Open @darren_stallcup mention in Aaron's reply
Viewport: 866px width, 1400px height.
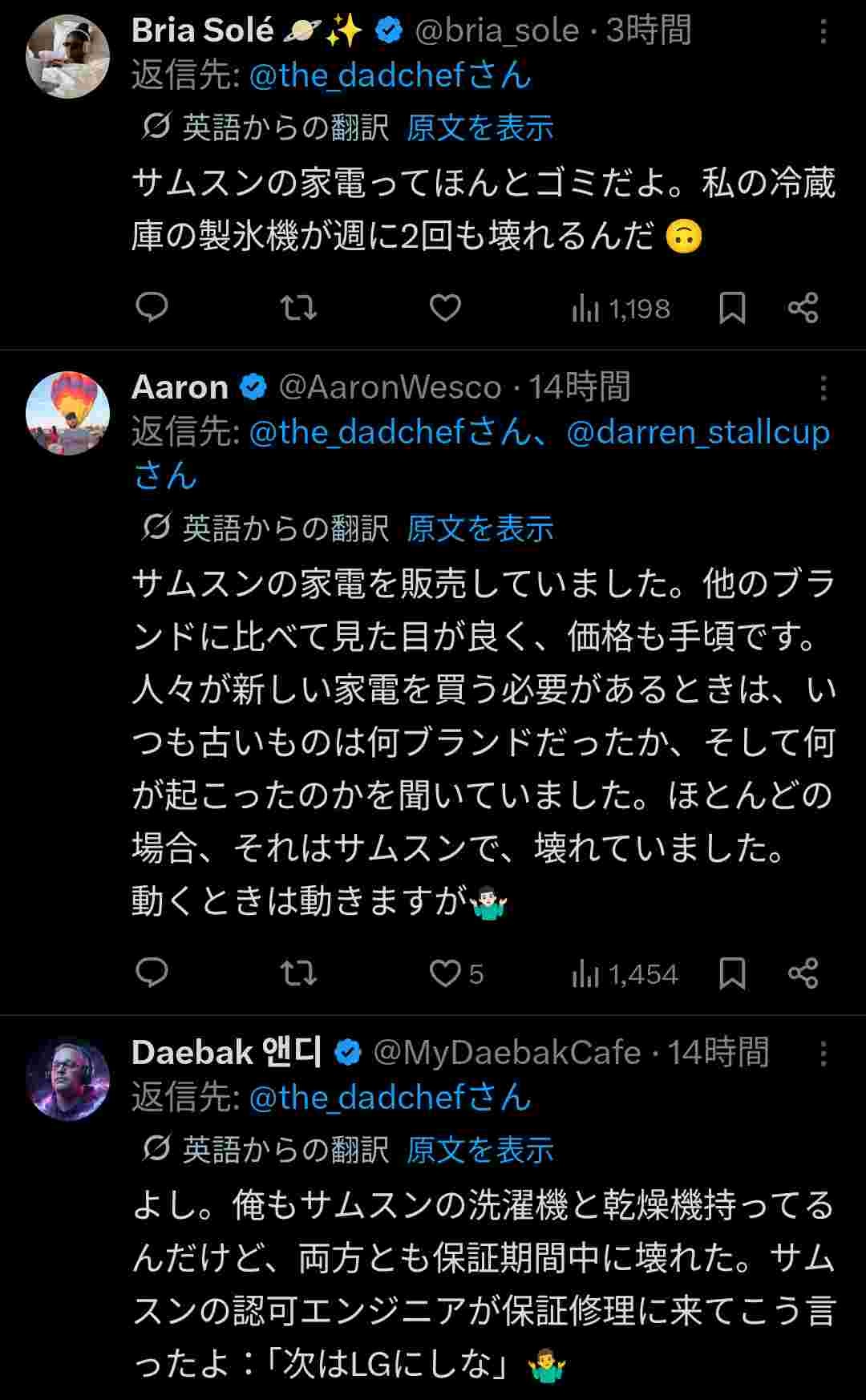point(698,433)
